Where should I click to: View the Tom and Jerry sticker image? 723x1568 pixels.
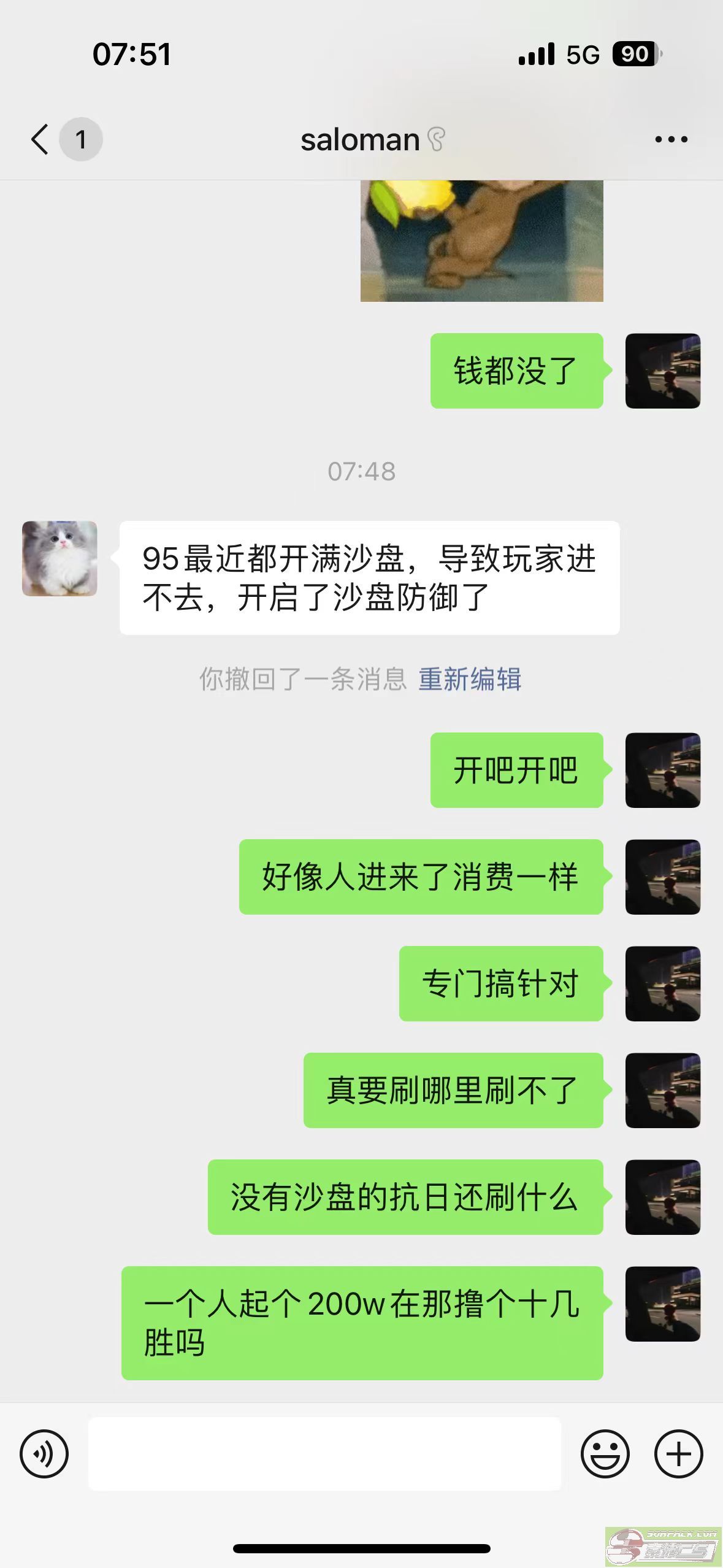481,241
